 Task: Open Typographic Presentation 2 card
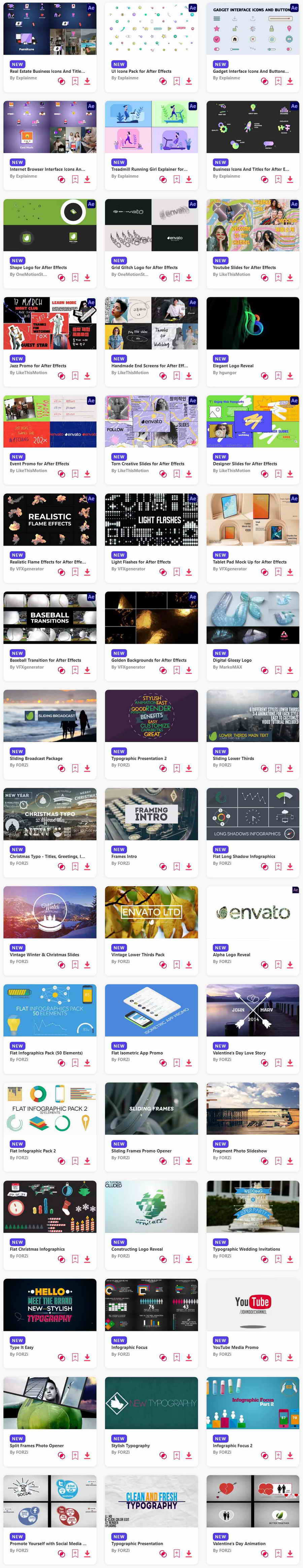tap(139, 759)
